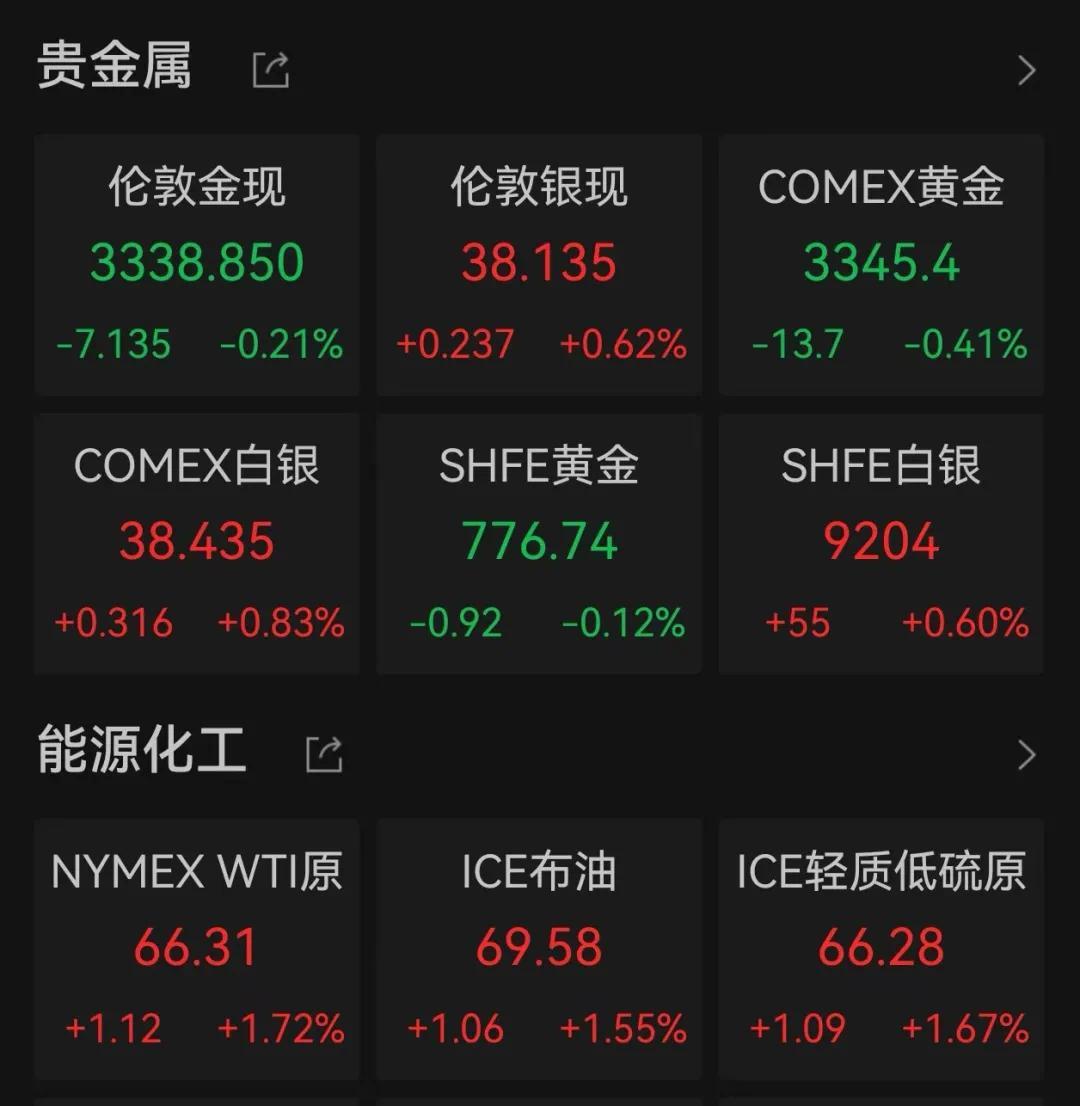Image resolution: width=1080 pixels, height=1106 pixels.
Task: Select the SHFE白银 card
Action: 881,543
